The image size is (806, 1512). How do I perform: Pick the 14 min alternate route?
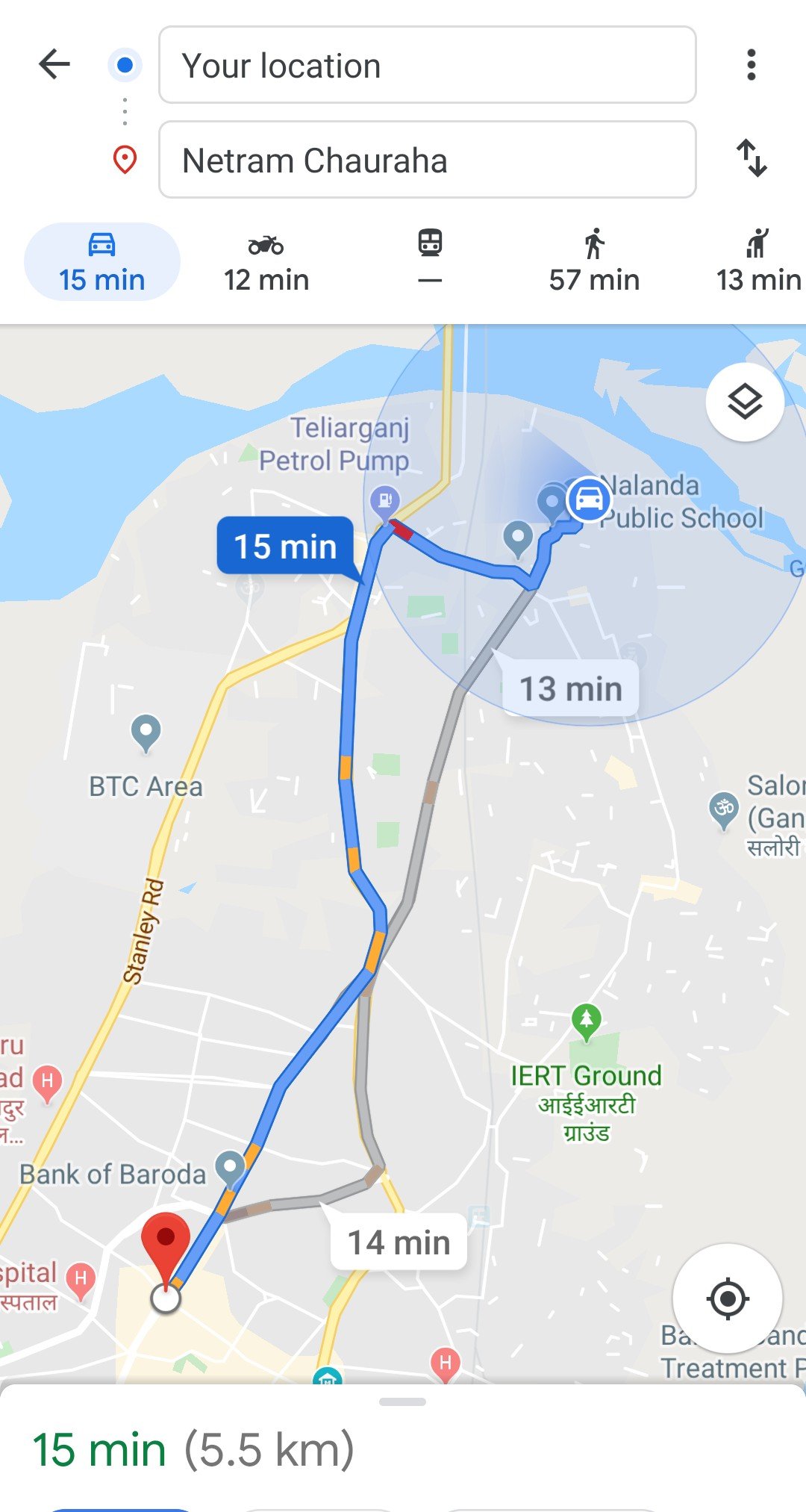(x=399, y=1243)
